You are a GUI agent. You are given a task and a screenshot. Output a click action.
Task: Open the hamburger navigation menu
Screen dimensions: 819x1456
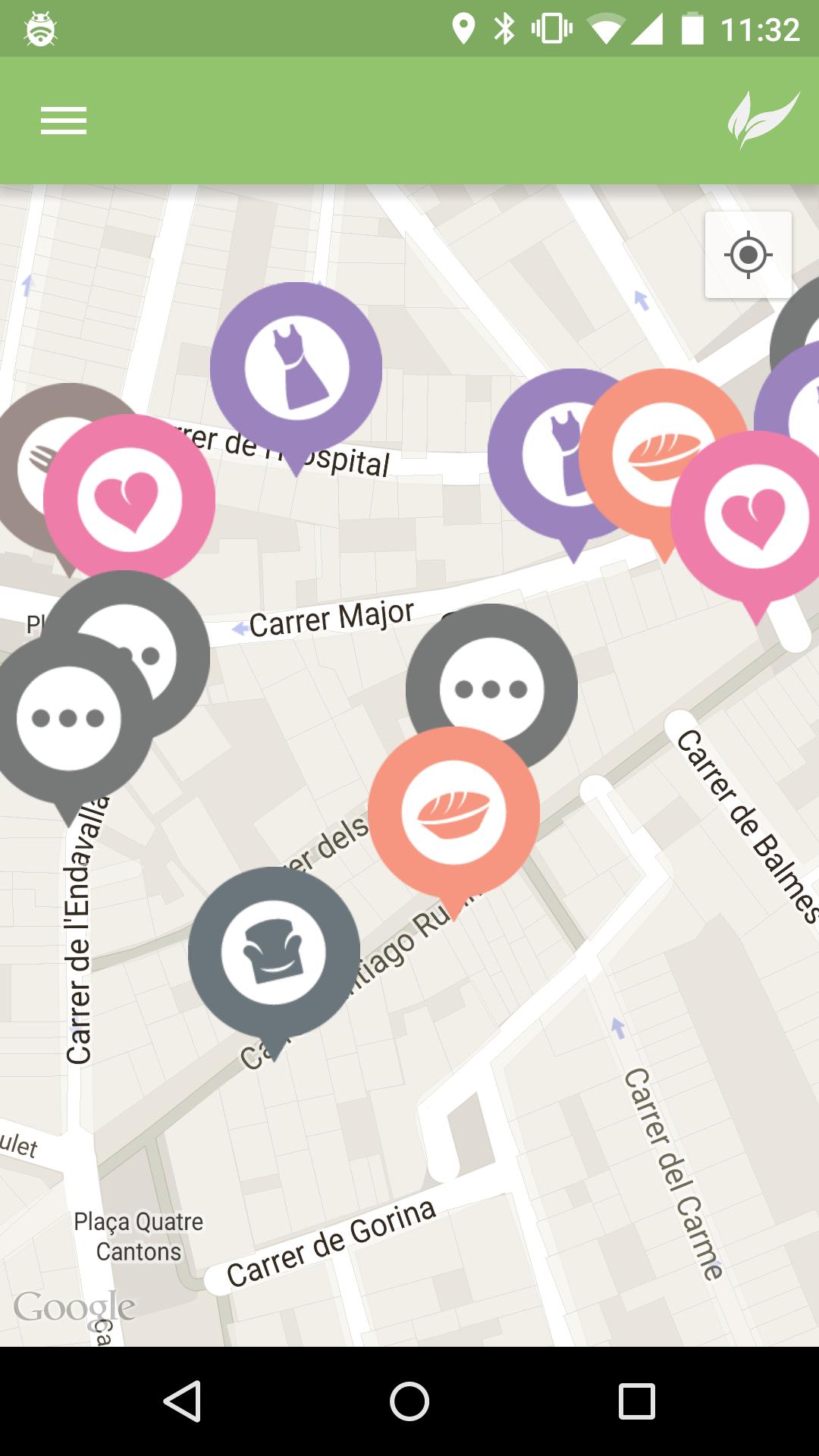pos(64,121)
